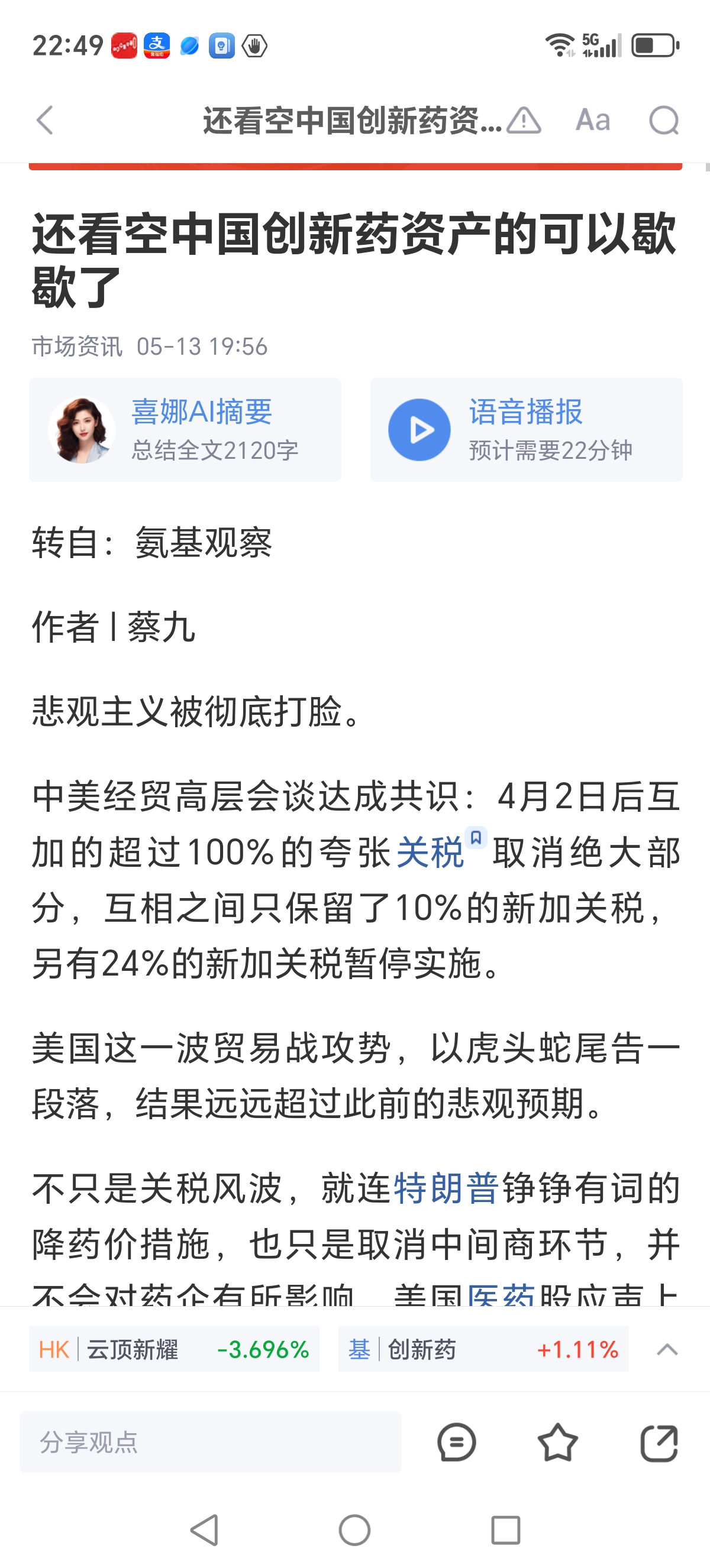Report this article via warning icon
Viewport: 710px width, 1568px height.
click(524, 120)
